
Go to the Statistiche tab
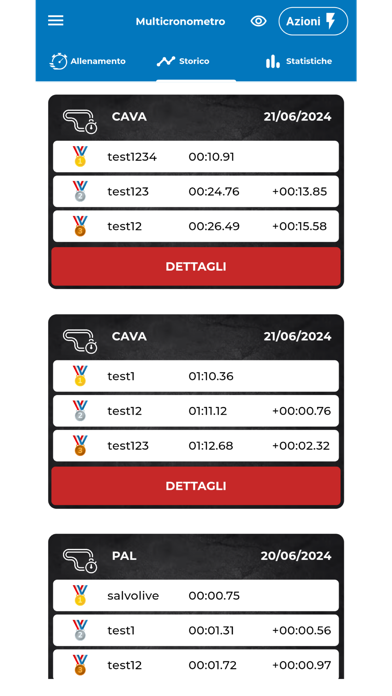[299, 61]
